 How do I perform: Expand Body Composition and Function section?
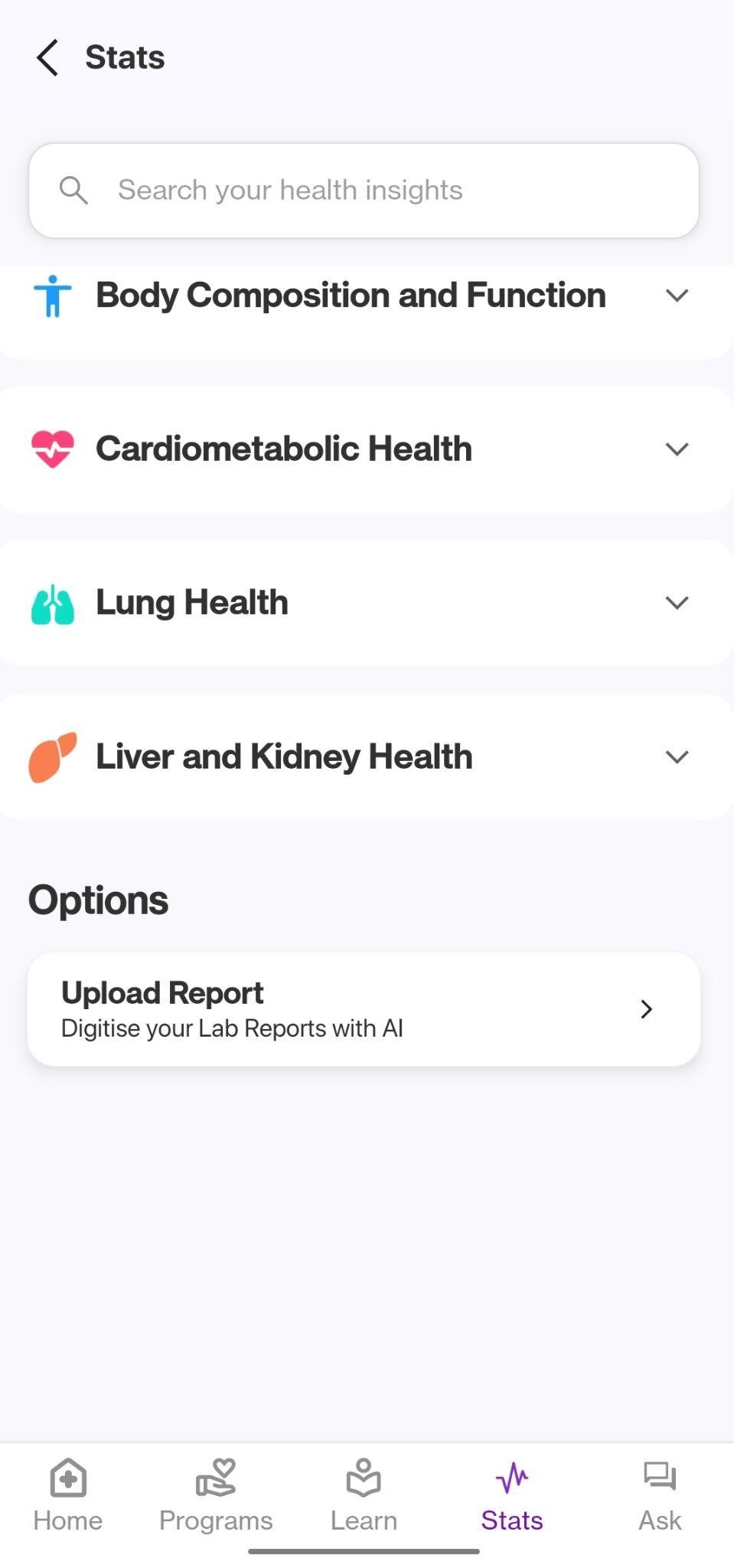point(677,296)
